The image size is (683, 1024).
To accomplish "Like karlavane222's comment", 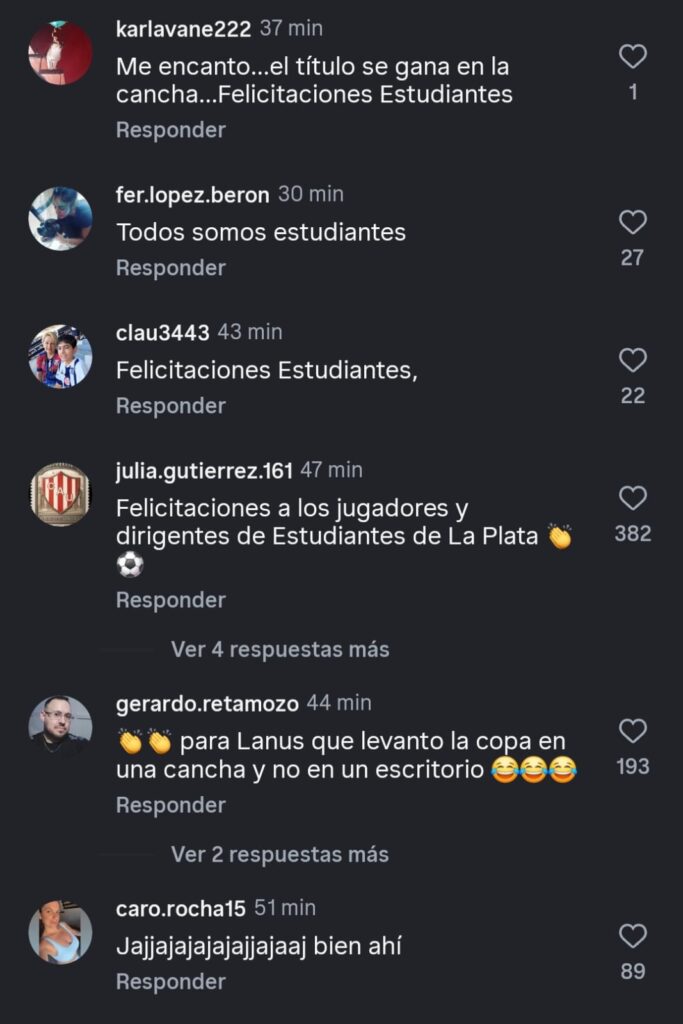I will pos(632,57).
